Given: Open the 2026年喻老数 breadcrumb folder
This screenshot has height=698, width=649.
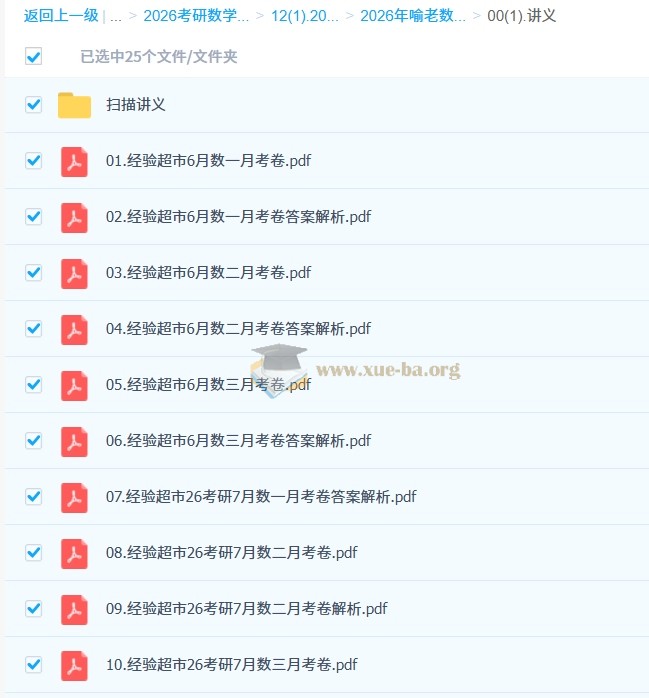Looking at the screenshot, I should click(x=412, y=16).
